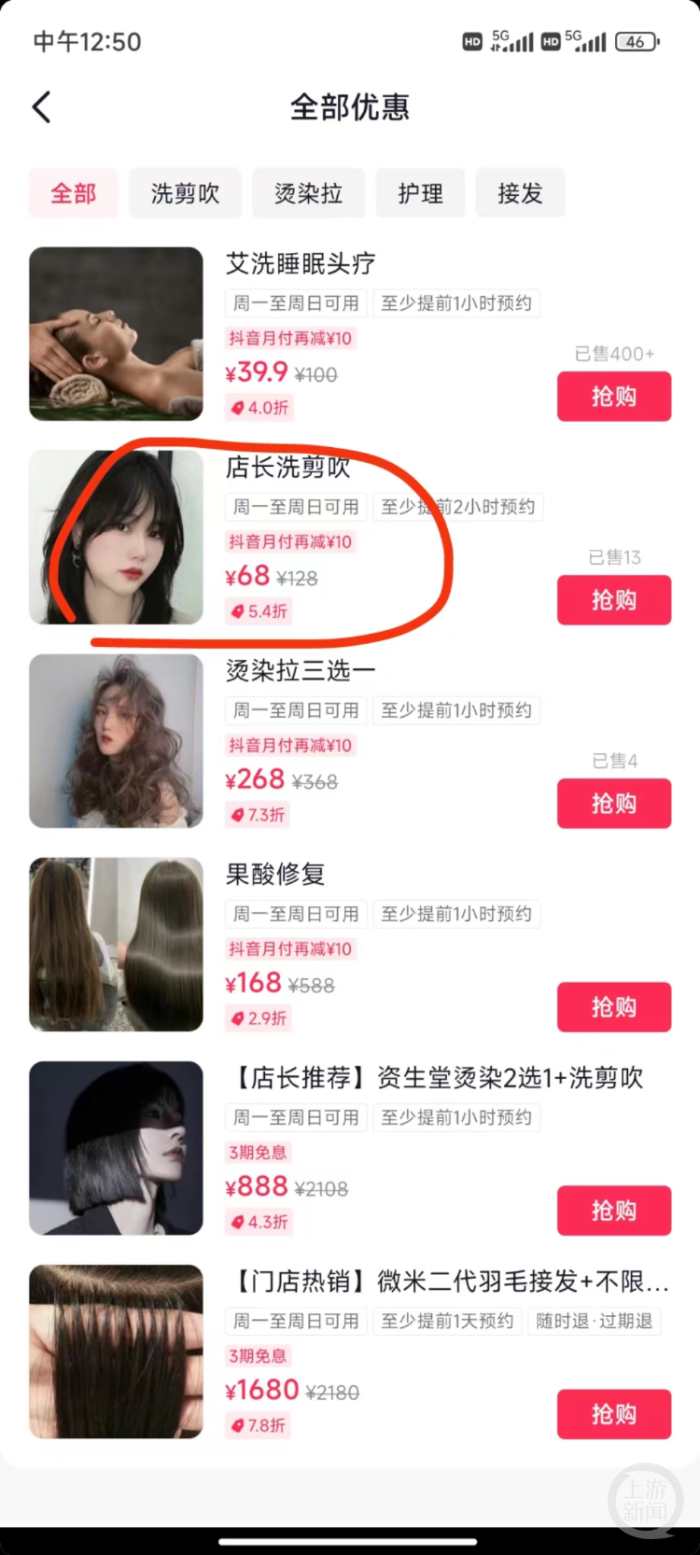Go back using the top-left arrow
The height and width of the screenshot is (1555, 700).
(x=41, y=107)
